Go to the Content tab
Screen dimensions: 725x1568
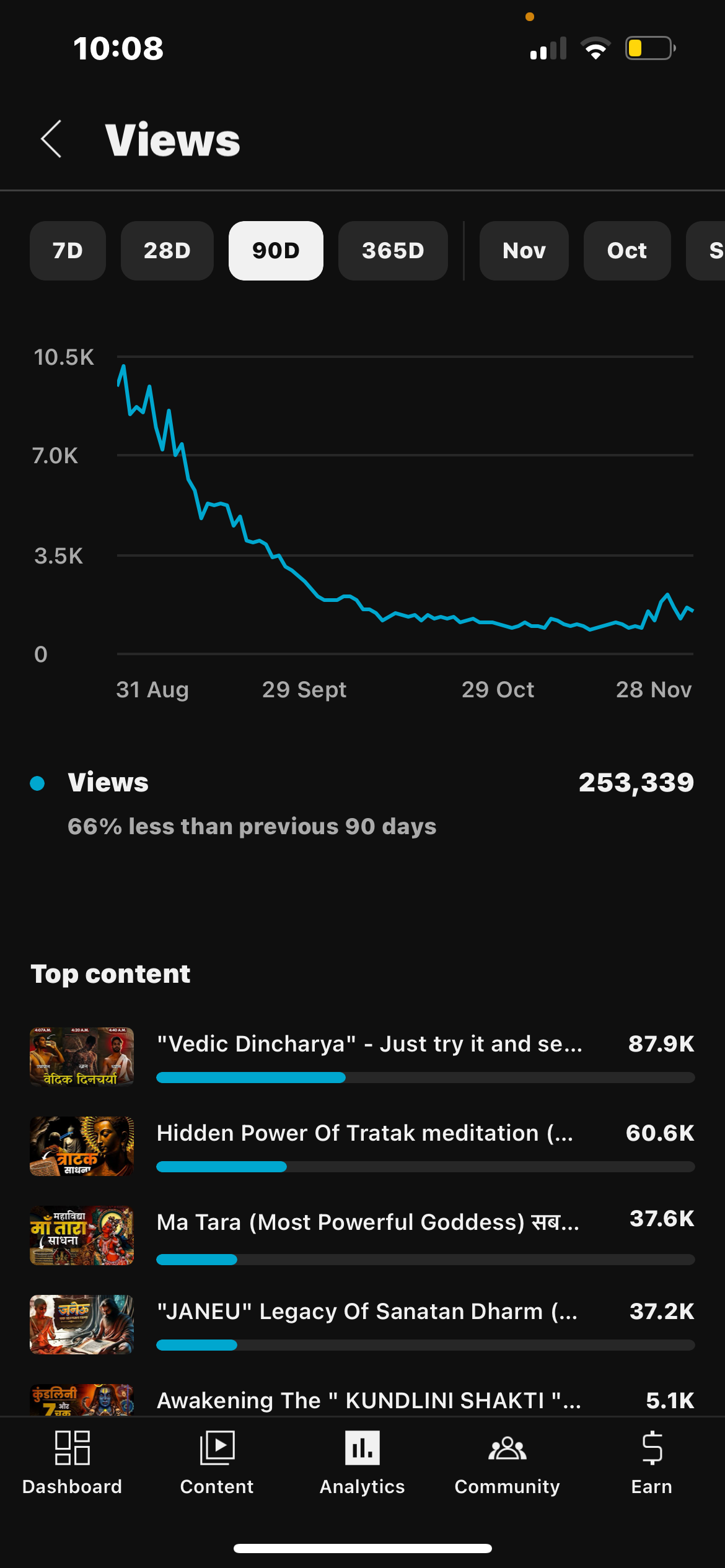[217, 1463]
